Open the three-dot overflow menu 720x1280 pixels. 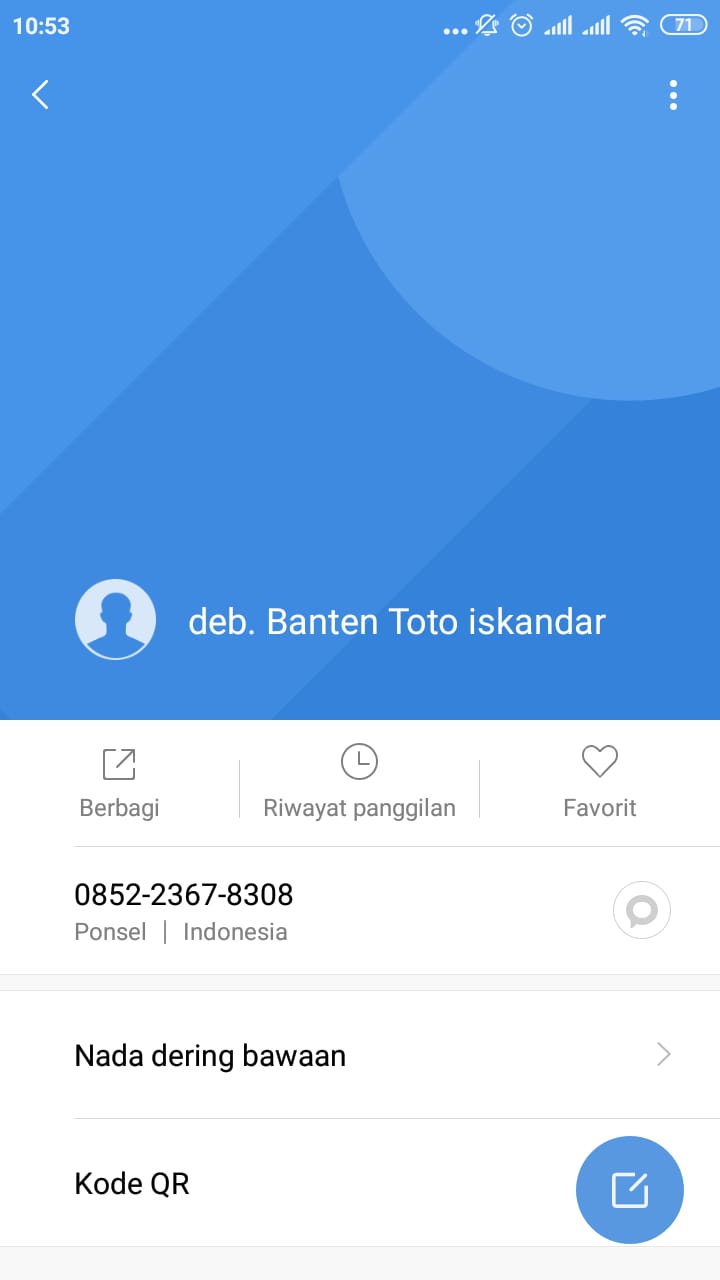pos(673,95)
